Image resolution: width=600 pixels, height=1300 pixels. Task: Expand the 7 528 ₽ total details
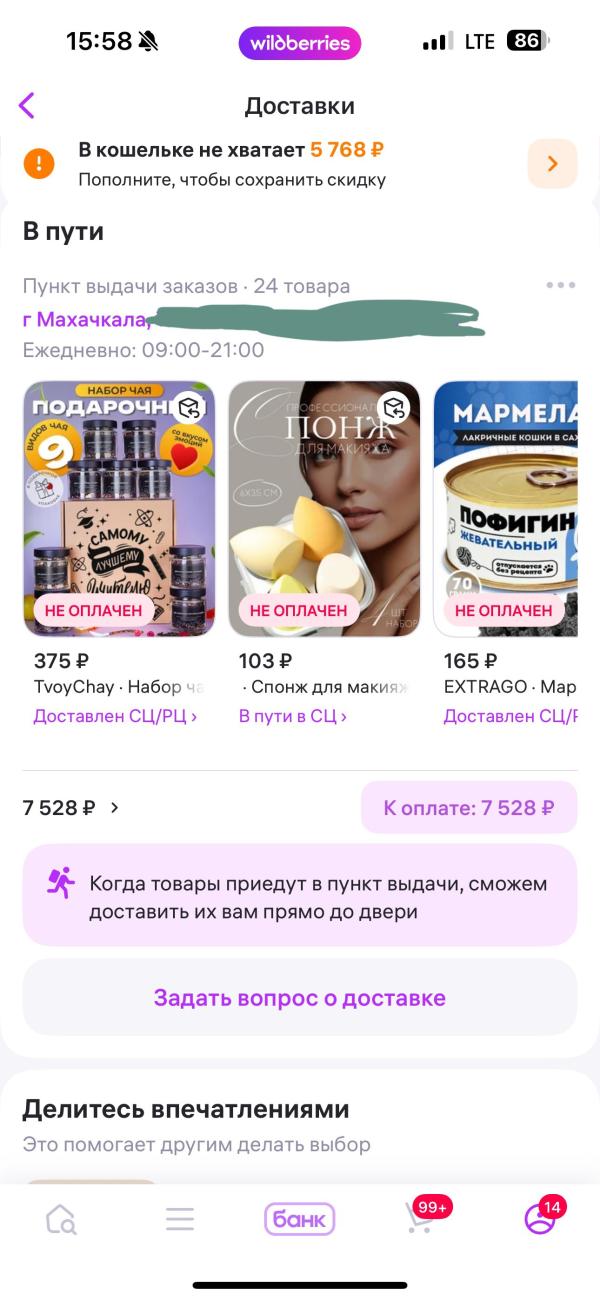click(71, 807)
